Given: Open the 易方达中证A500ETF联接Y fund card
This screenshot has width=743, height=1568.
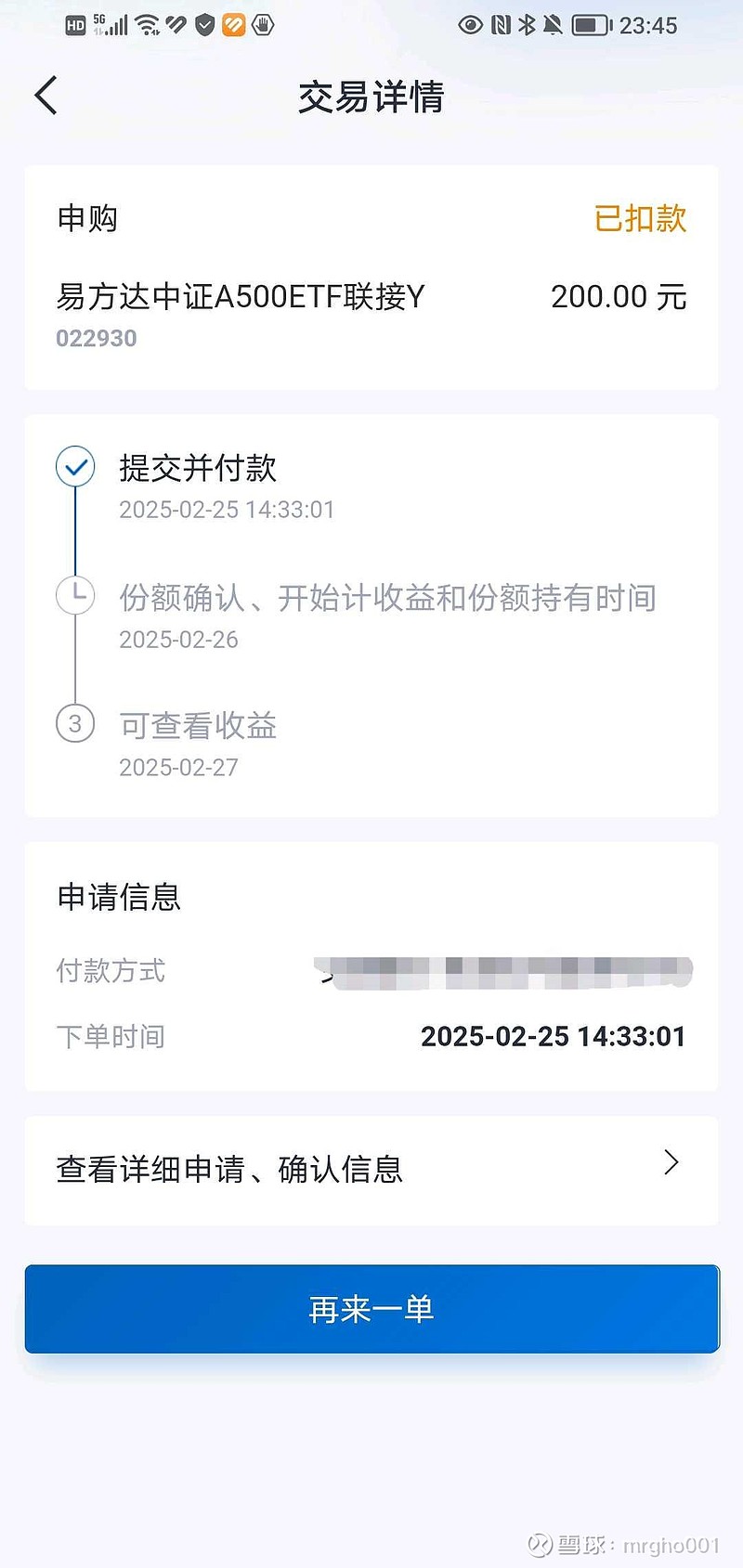Looking at the screenshot, I should click(x=371, y=278).
